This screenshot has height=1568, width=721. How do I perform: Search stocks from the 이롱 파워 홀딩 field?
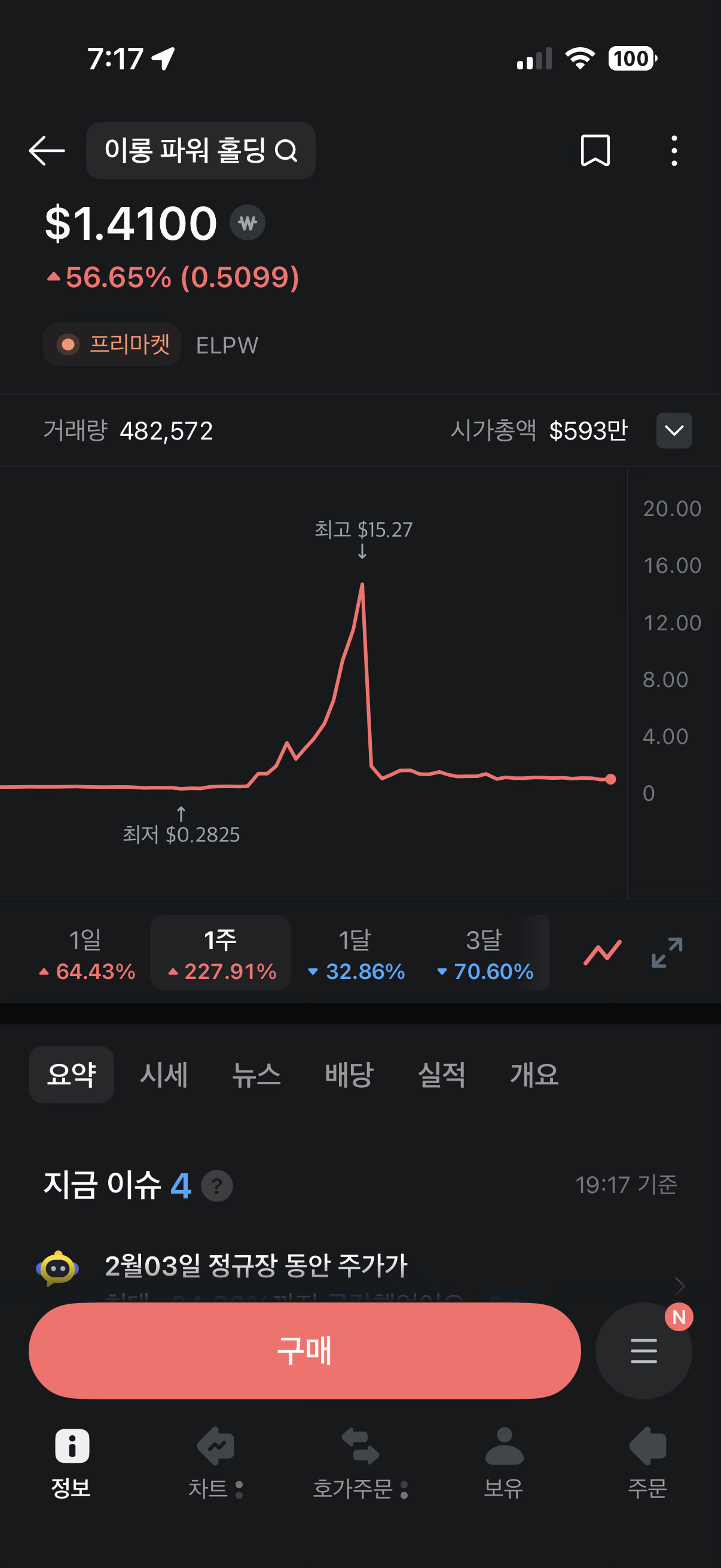pyautogui.click(x=200, y=150)
